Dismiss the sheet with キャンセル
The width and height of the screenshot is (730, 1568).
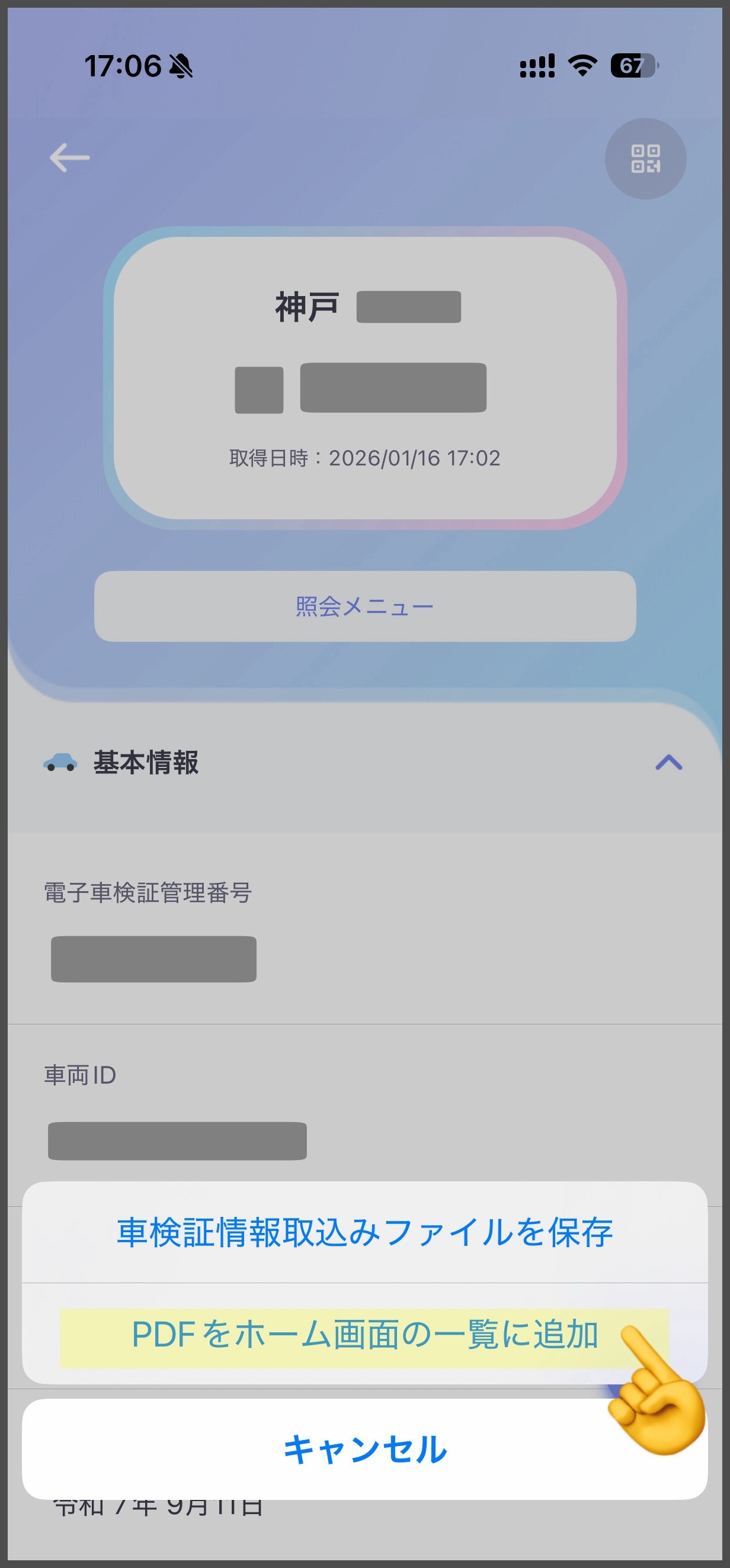coord(364,1449)
